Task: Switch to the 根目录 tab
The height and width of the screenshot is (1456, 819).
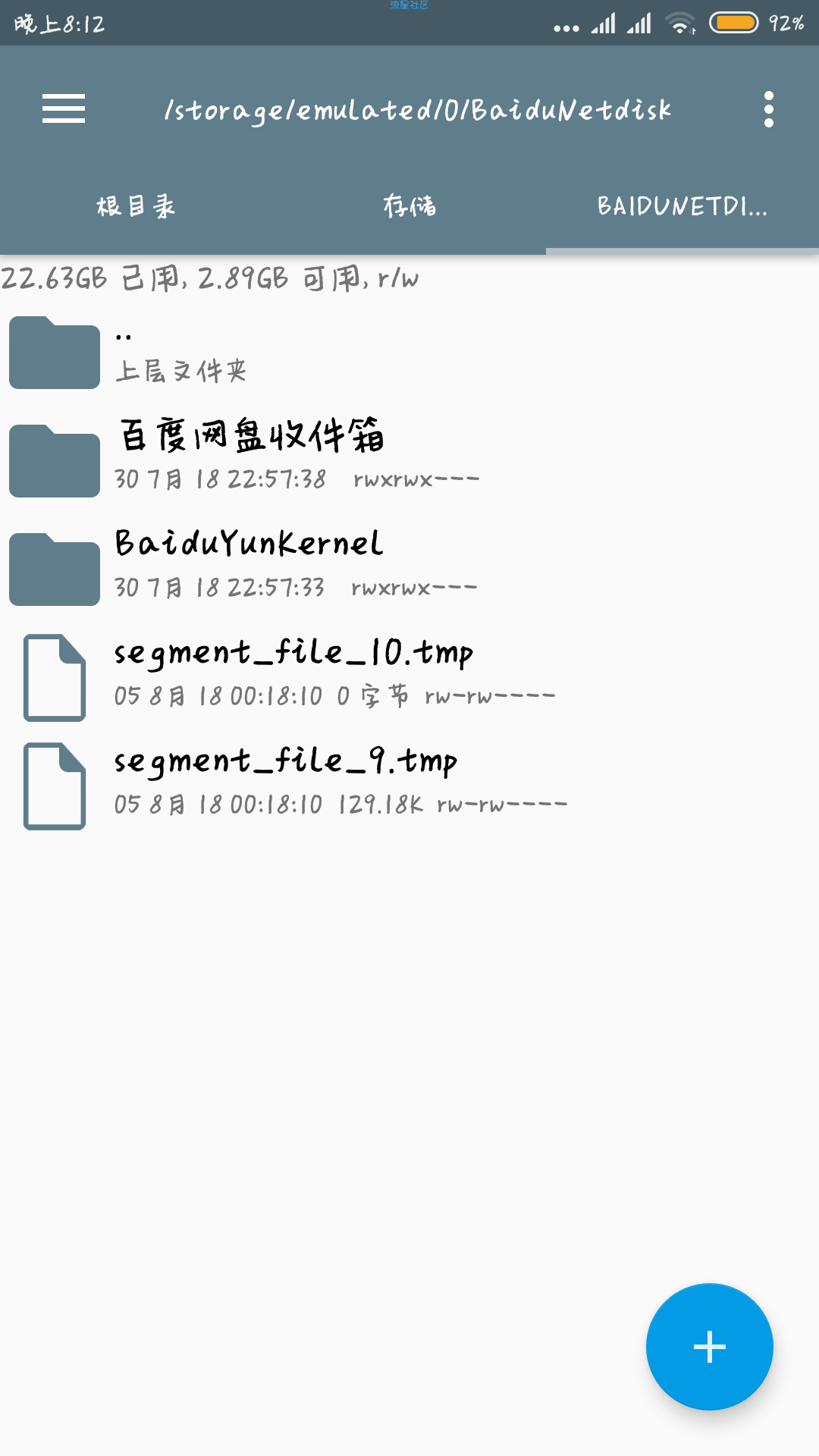Action: coord(136,206)
